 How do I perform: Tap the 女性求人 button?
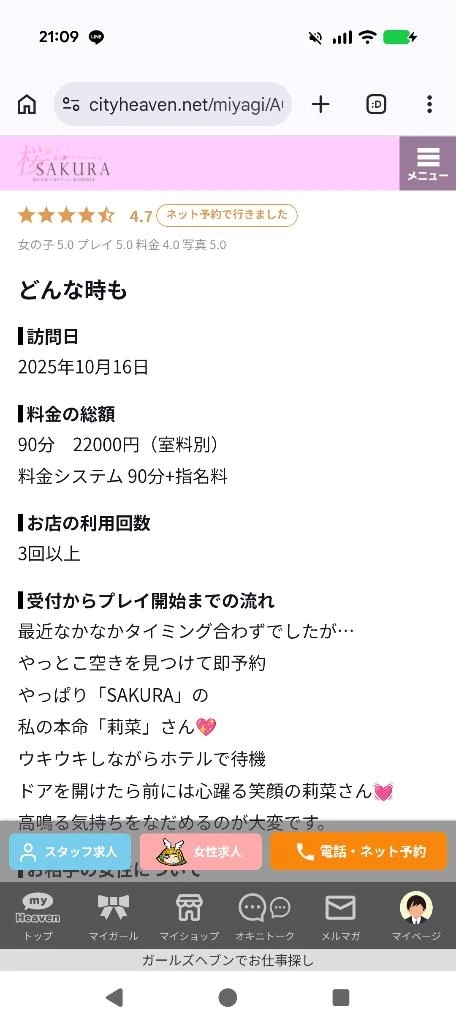201,852
